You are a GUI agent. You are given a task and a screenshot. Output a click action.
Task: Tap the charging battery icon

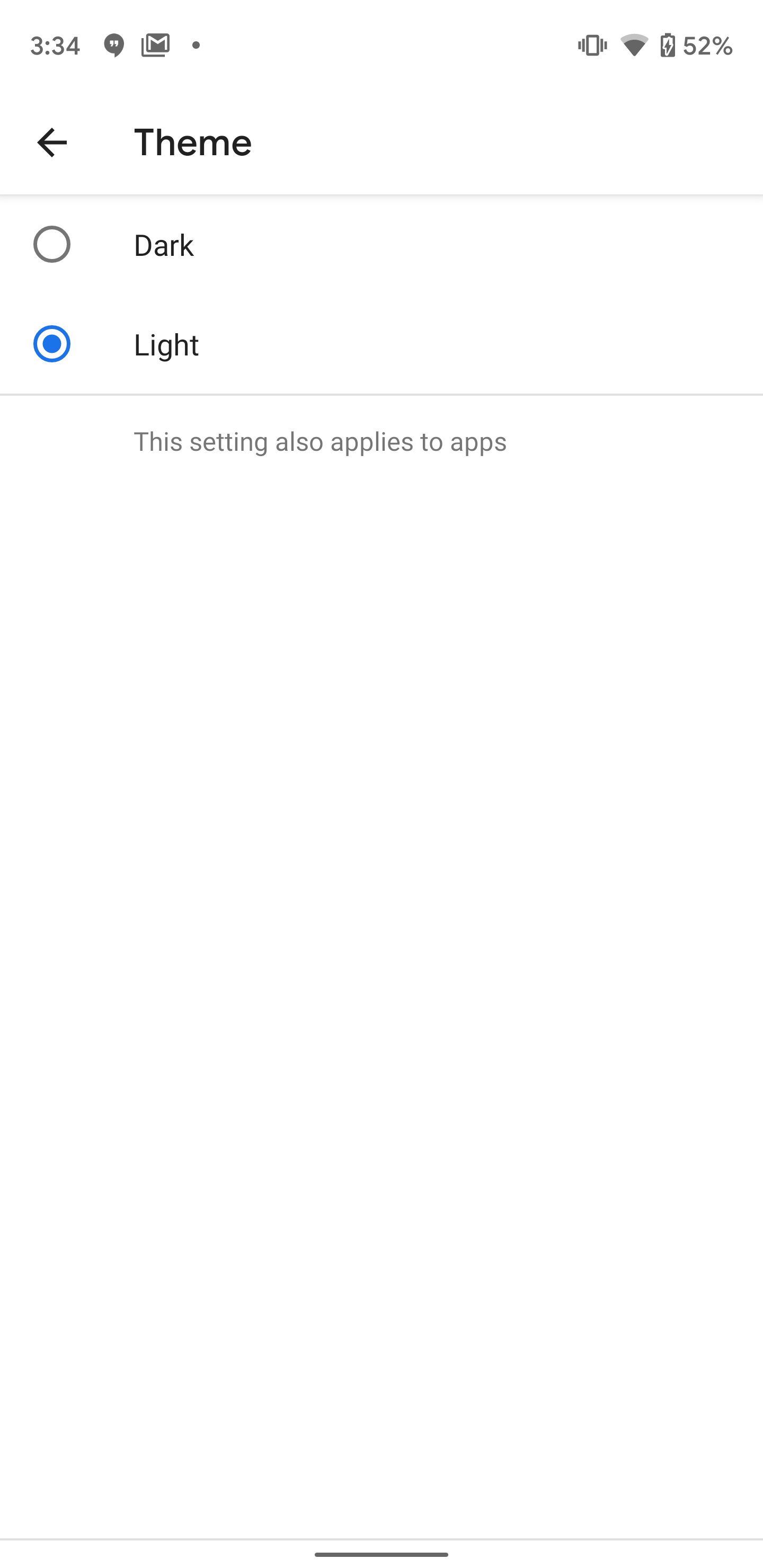670,44
